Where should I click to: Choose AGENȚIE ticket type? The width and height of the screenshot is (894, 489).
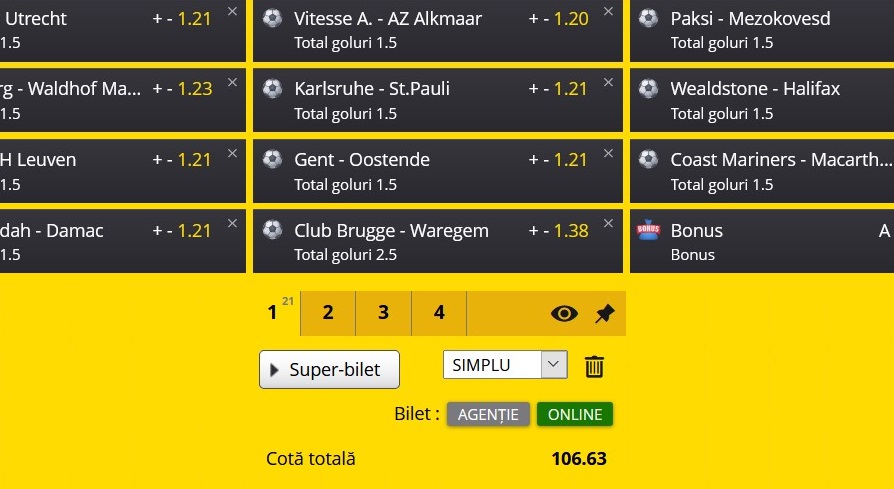pos(488,414)
